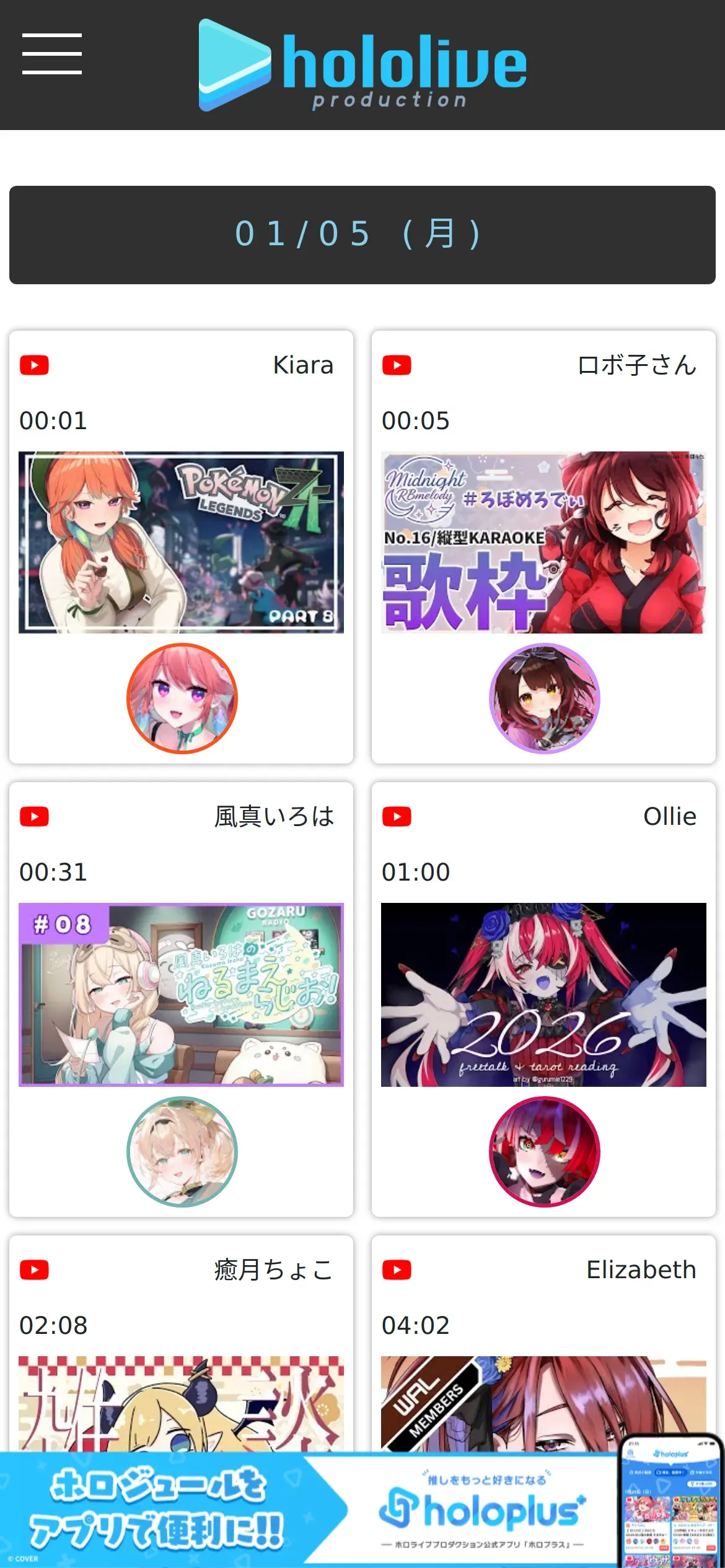Screen dimensions: 725x1568
Task: Open ロボ子さん's 00:05 karaoke stream
Action: (543, 542)
